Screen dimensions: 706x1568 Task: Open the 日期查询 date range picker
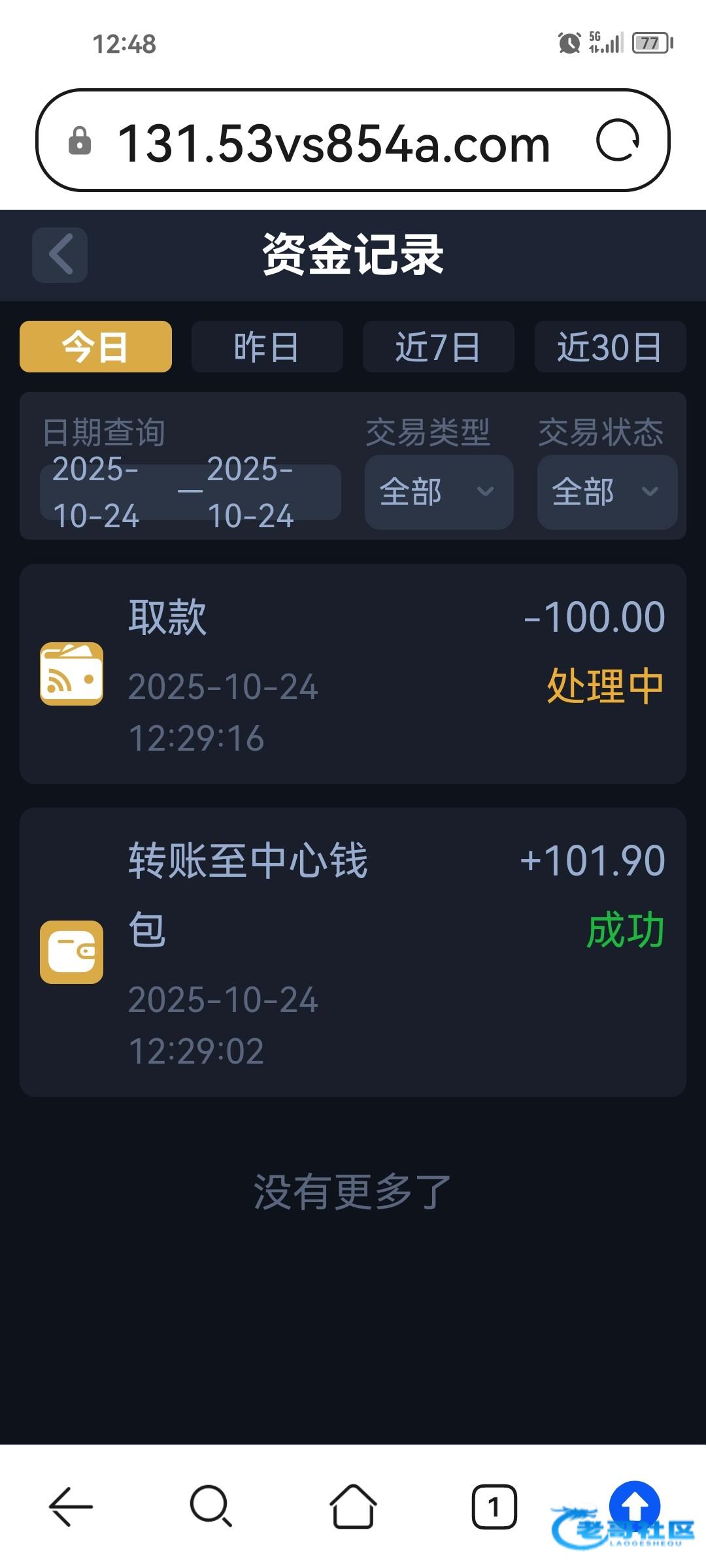click(x=190, y=492)
